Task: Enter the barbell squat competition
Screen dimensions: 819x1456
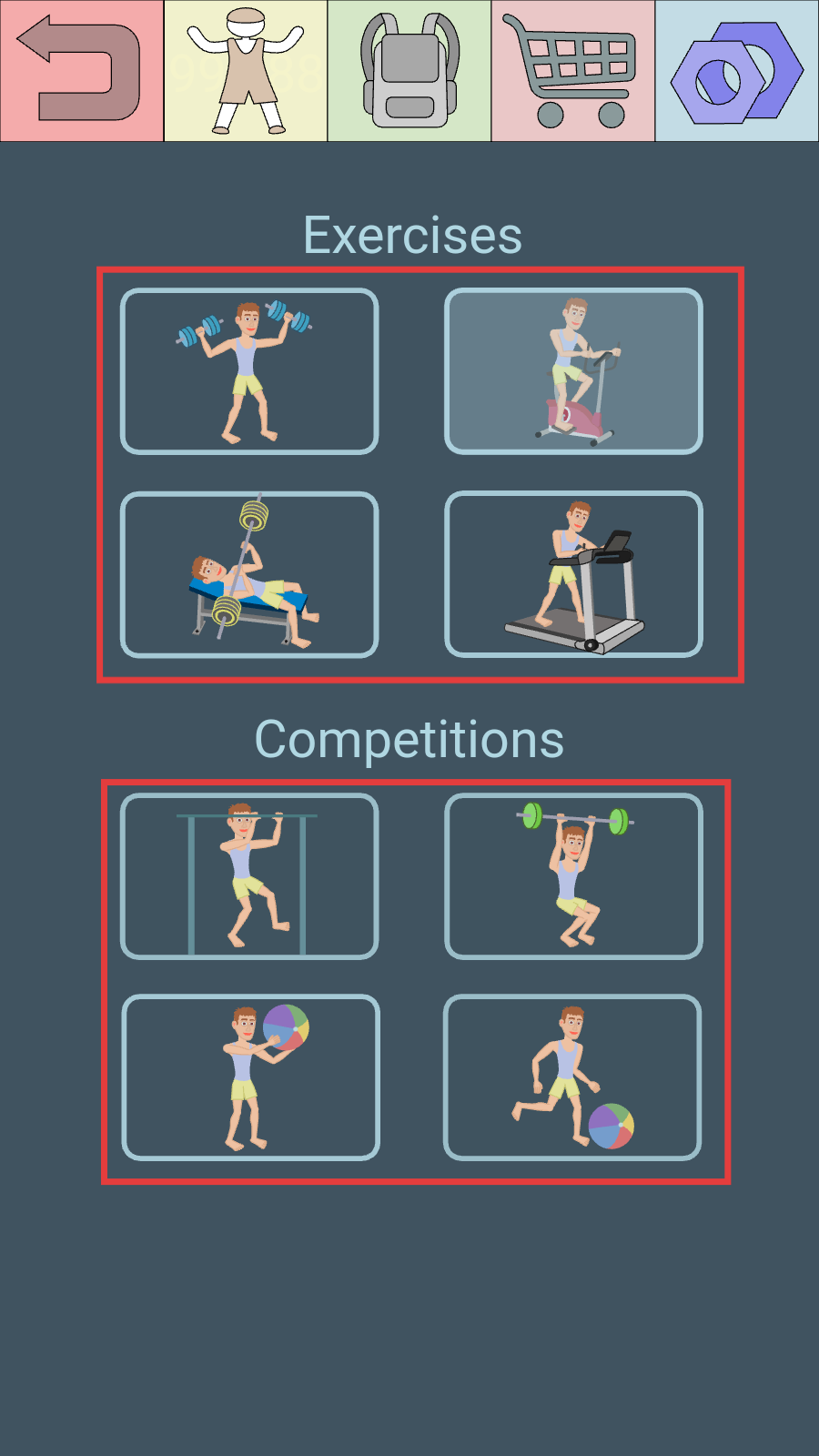Action: click(573, 876)
